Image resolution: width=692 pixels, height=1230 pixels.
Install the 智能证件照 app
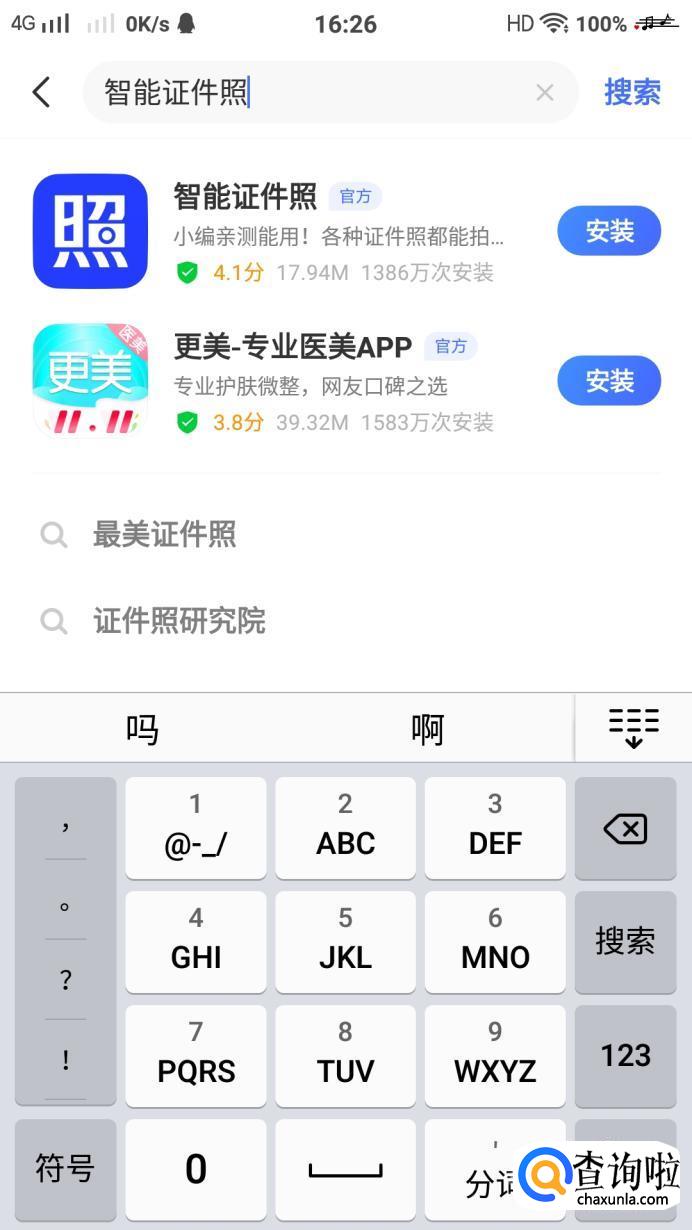click(x=609, y=231)
